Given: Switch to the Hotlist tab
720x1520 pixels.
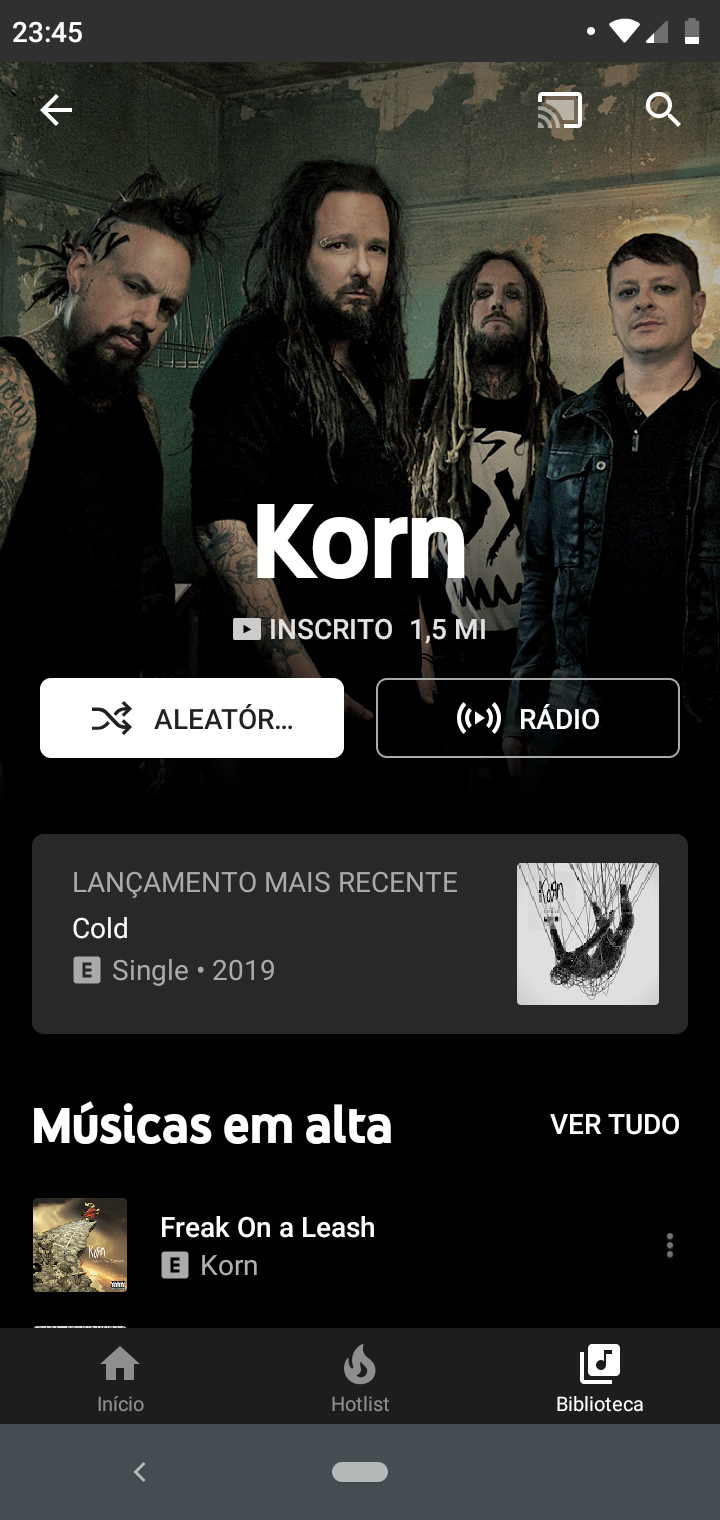Looking at the screenshot, I should click(360, 1377).
